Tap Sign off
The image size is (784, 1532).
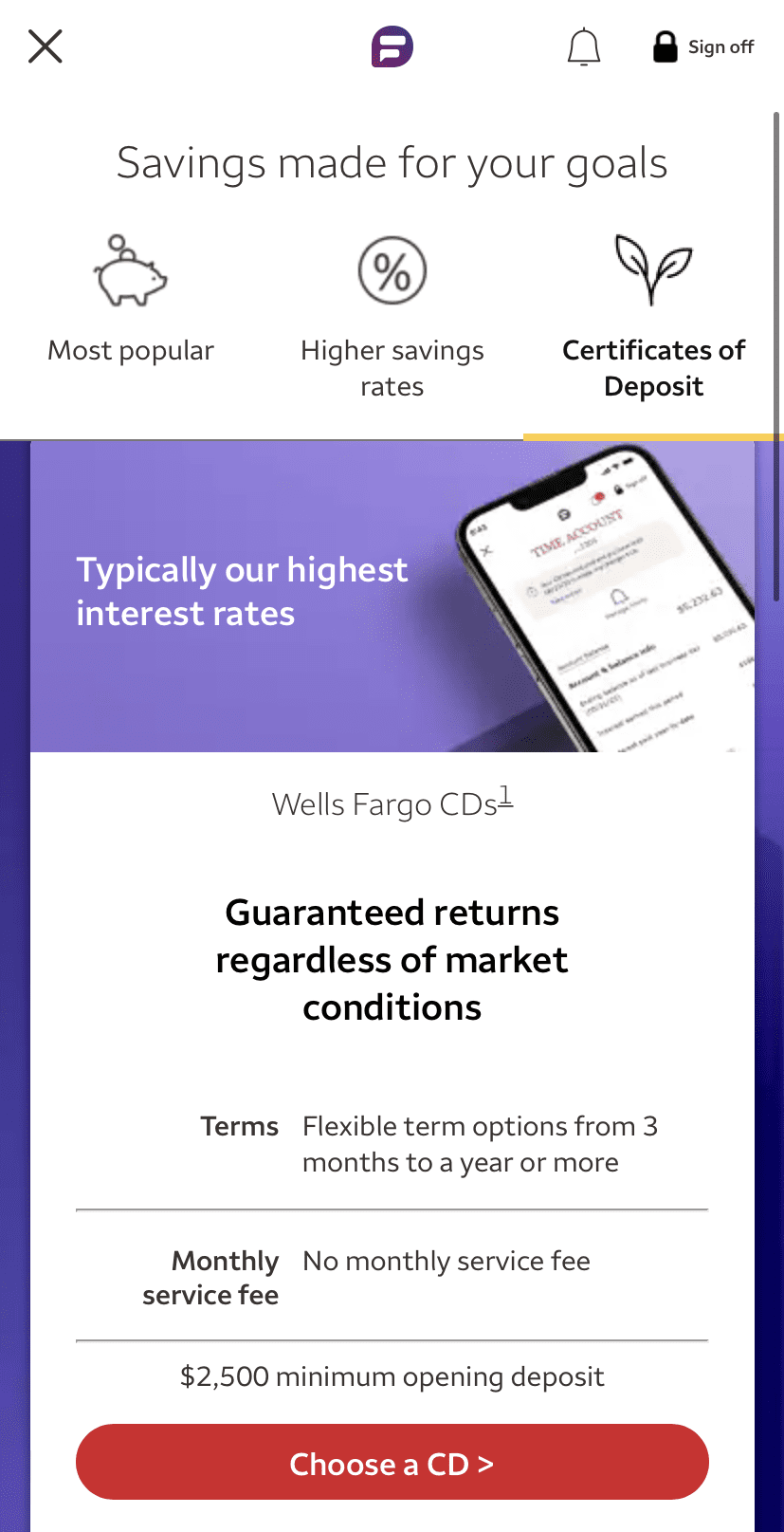coord(703,46)
